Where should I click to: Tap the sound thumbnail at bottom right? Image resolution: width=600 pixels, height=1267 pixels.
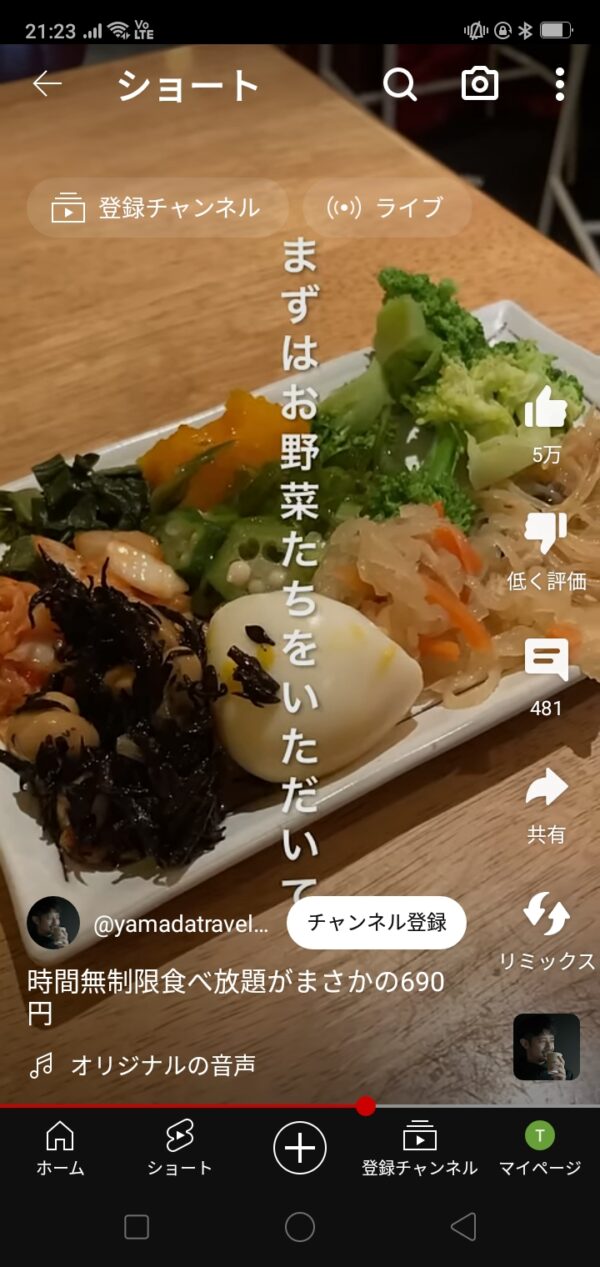coord(547,1047)
